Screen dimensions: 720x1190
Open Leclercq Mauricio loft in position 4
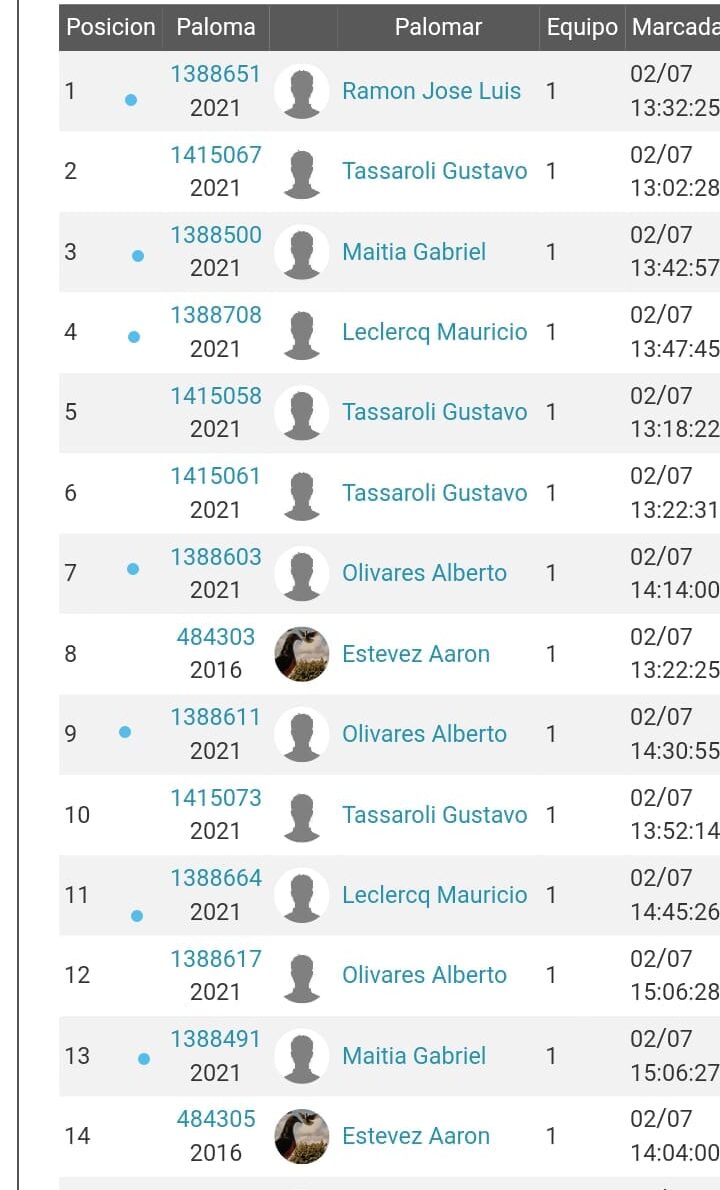click(x=434, y=332)
